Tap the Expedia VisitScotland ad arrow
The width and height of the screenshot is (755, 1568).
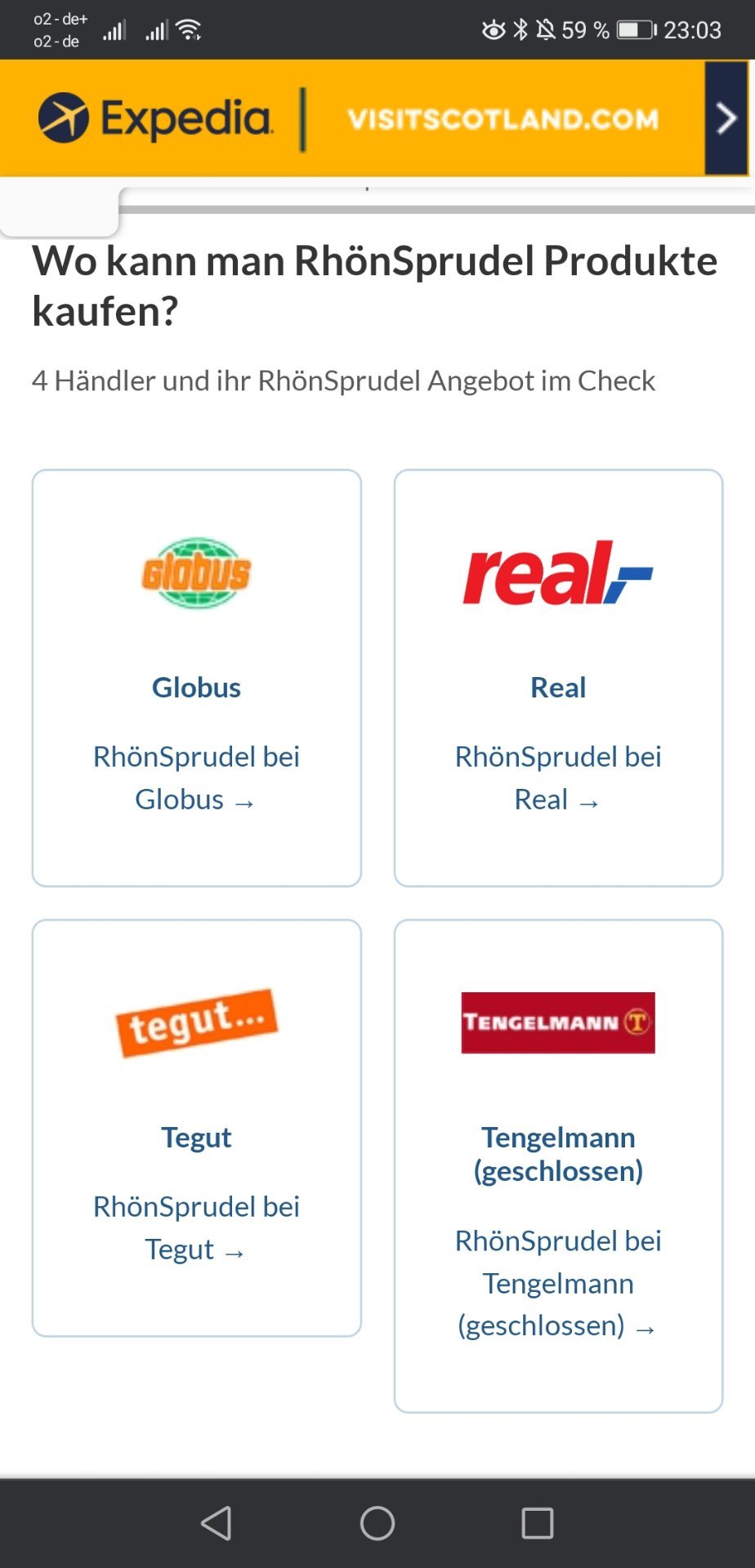(726, 118)
